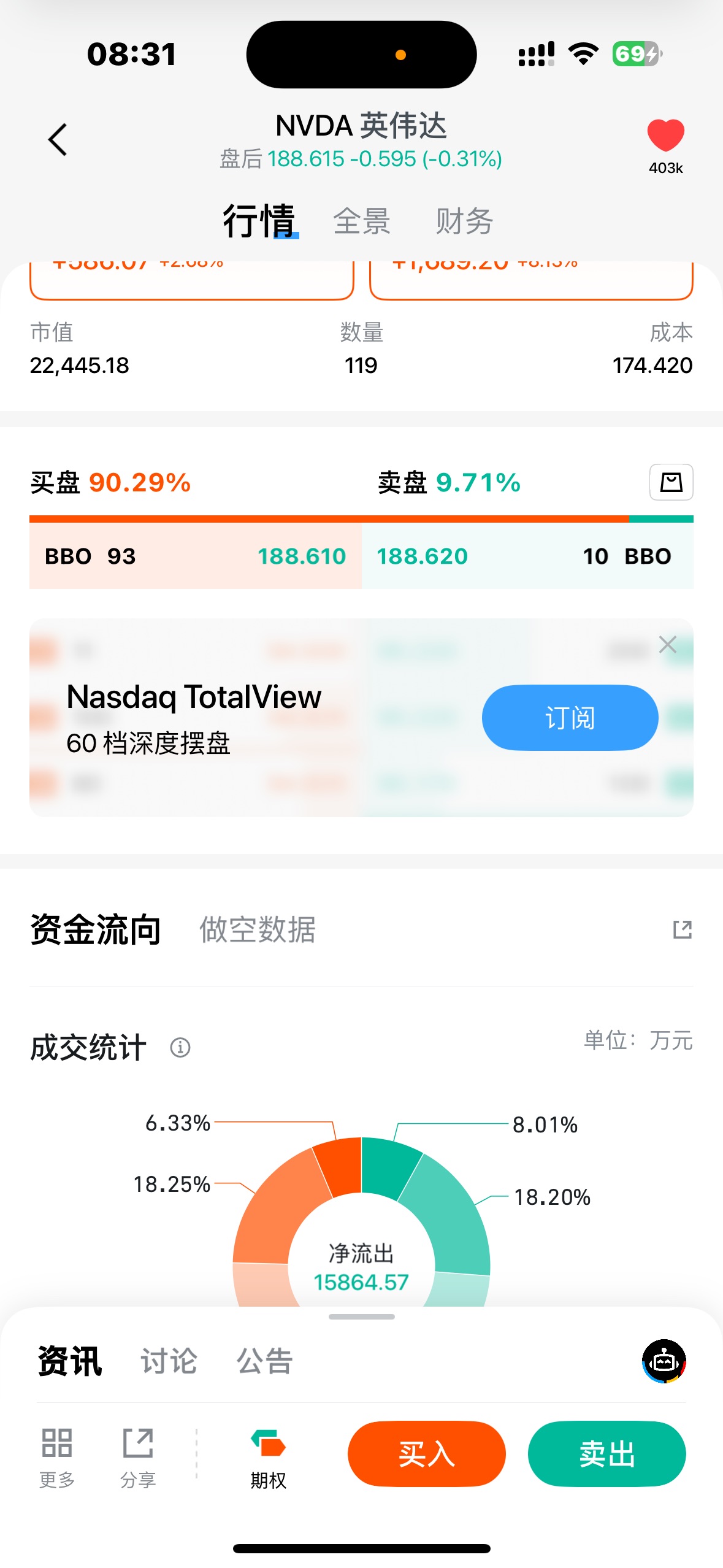The width and height of the screenshot is (723, 1568).
Task: Share this stock via 分享
Action: (x=138, y=1453)
